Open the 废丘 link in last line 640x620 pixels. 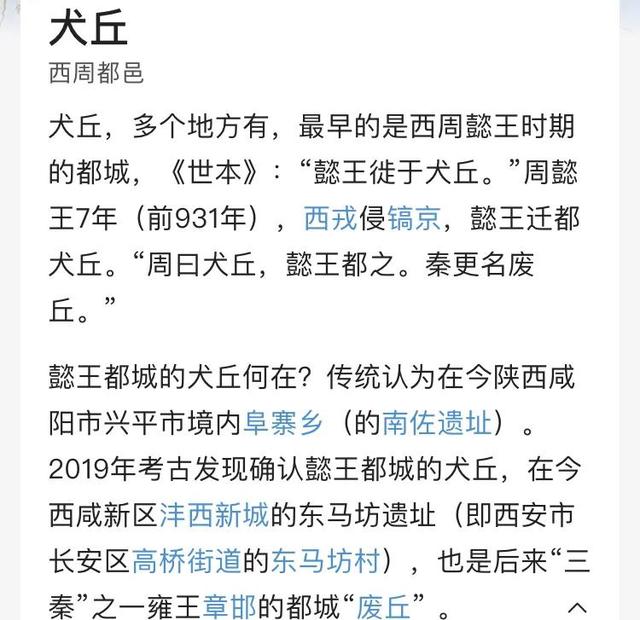(x=385, y=607)
